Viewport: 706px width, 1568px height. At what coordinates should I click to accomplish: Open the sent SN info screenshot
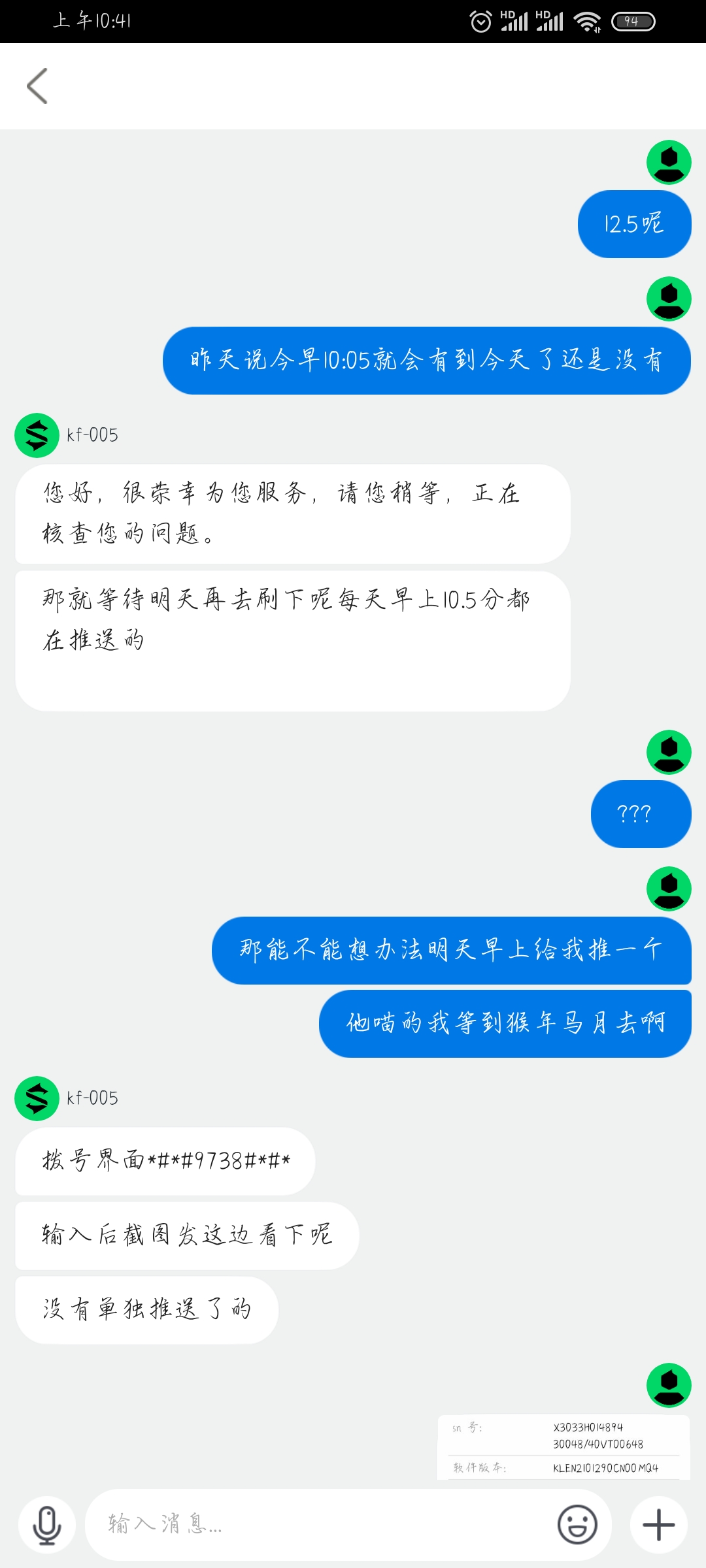coord(563,1447)
